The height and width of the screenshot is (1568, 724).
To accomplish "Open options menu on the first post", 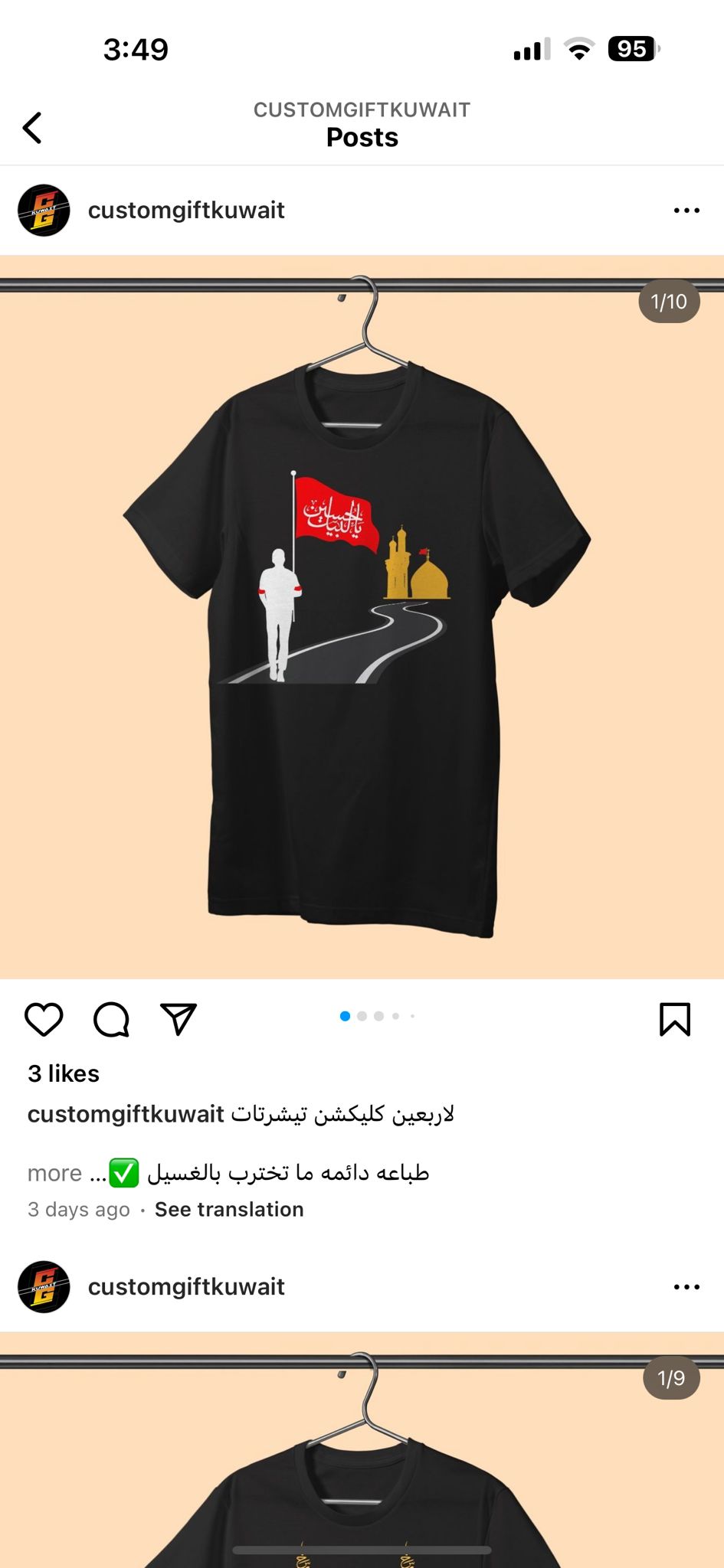I will click(686, 210).
